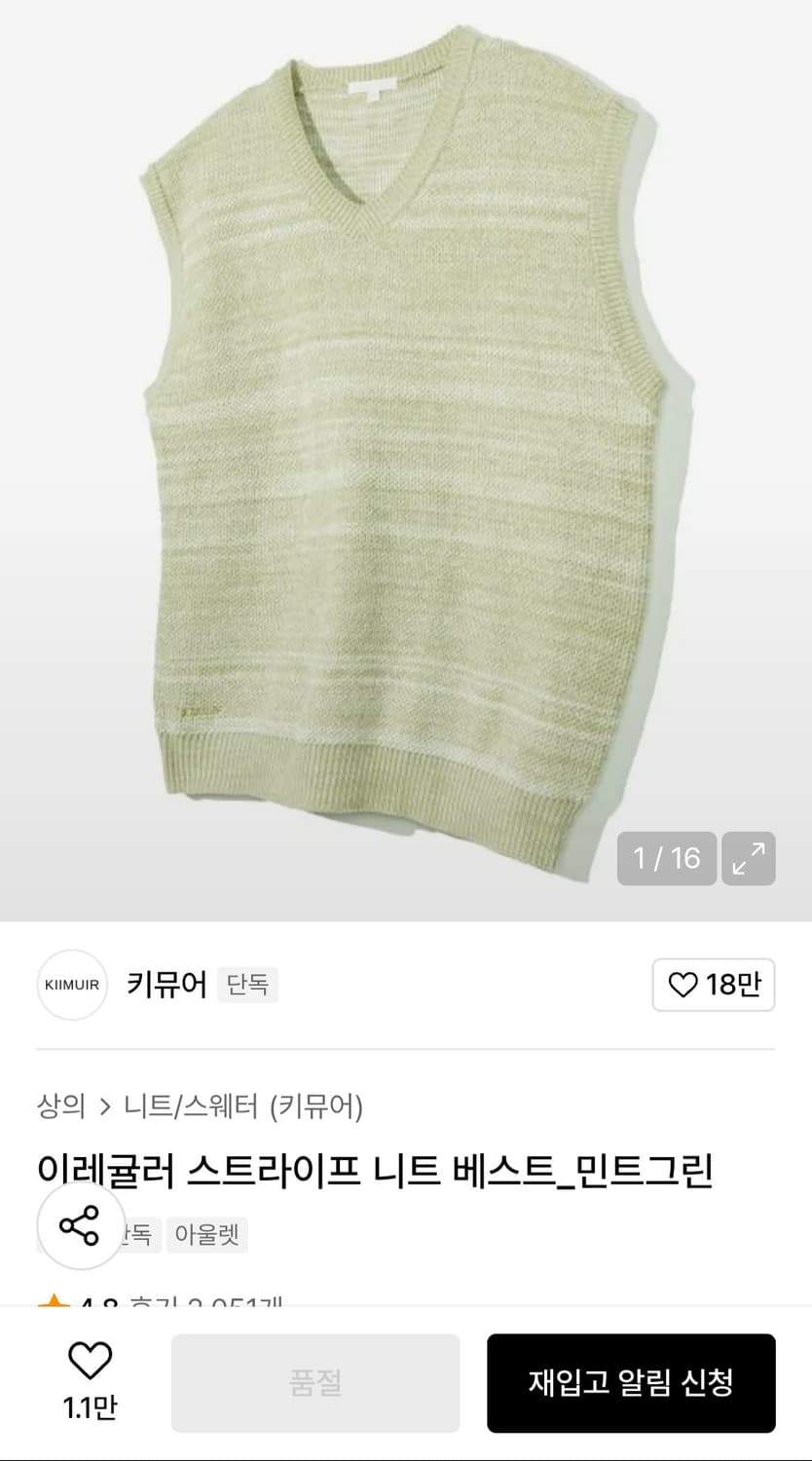812x1461 pixels.
Task: Tap the heart icon next to 18만
Action: [683, 986]
